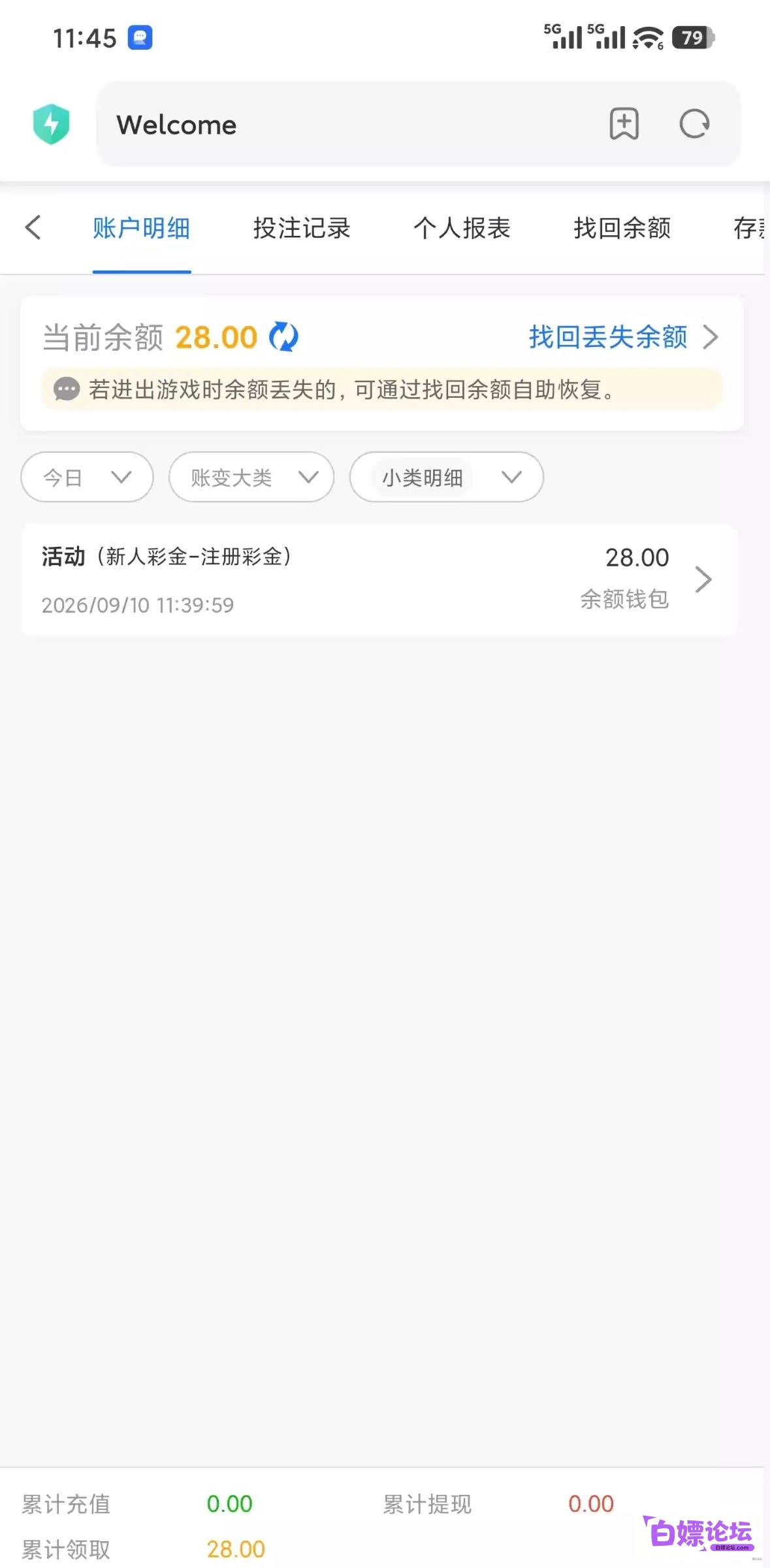
Task: Switch to the 个人报表 tab
Action: click(462, 228)
